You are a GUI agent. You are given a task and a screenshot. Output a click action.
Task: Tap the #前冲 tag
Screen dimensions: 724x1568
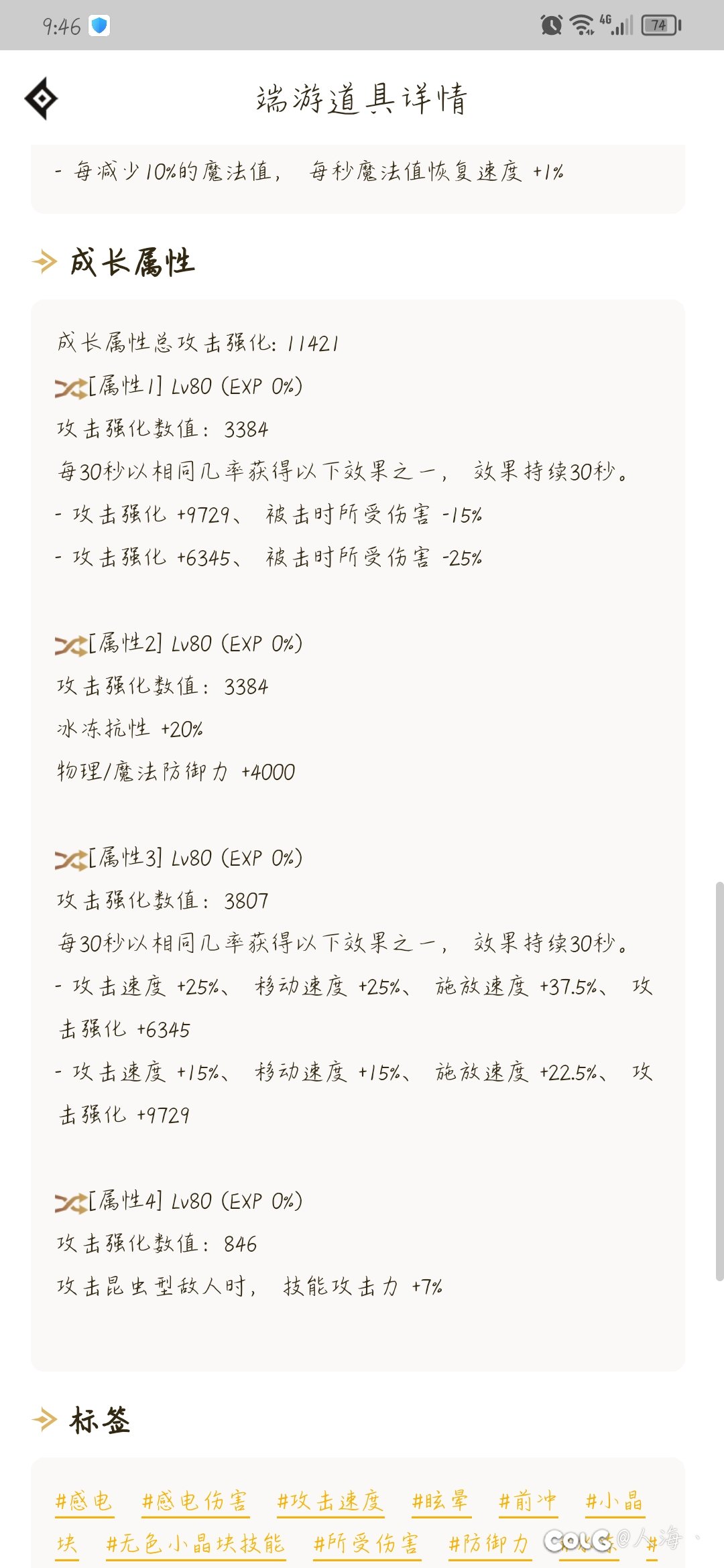[x=528, y=1501]
